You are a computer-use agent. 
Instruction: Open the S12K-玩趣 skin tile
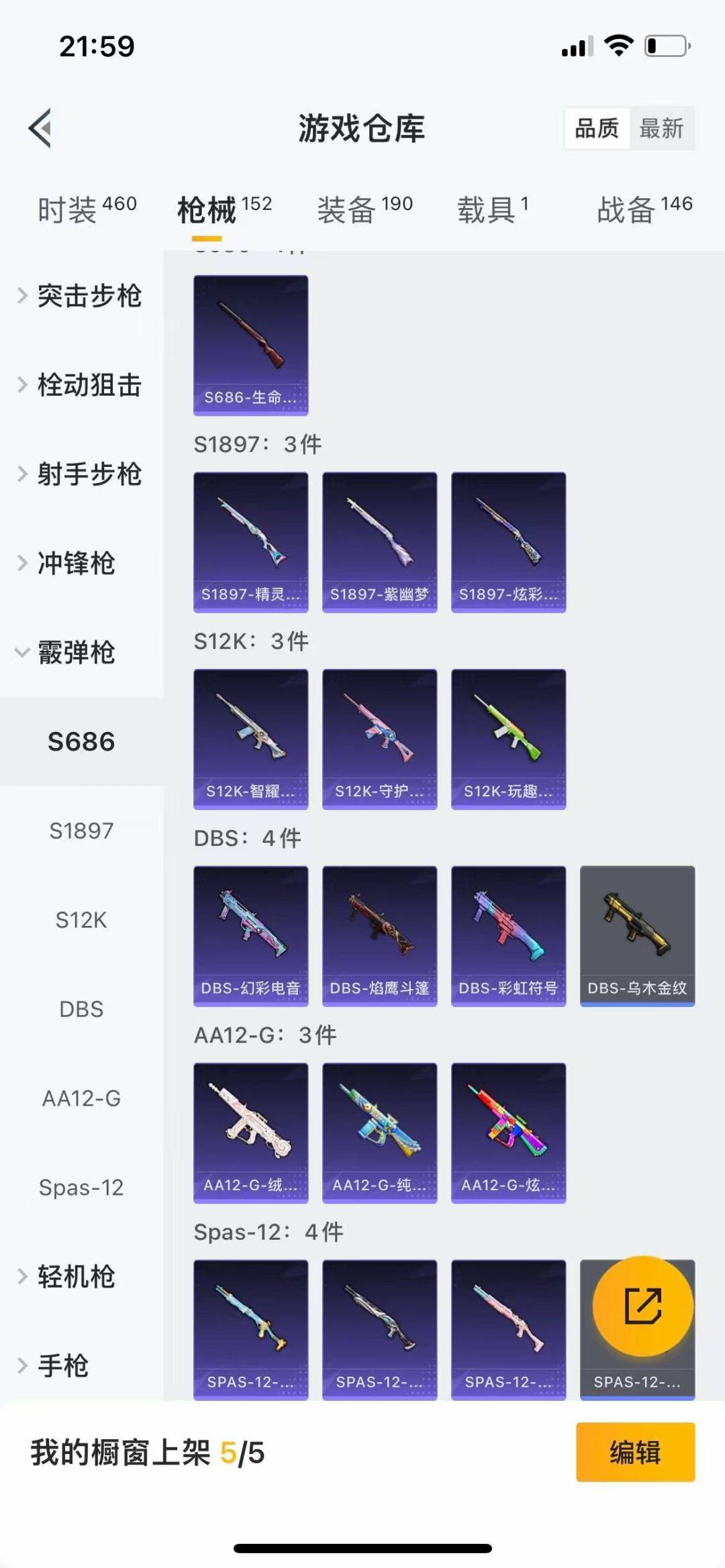[x=508, y=739]
